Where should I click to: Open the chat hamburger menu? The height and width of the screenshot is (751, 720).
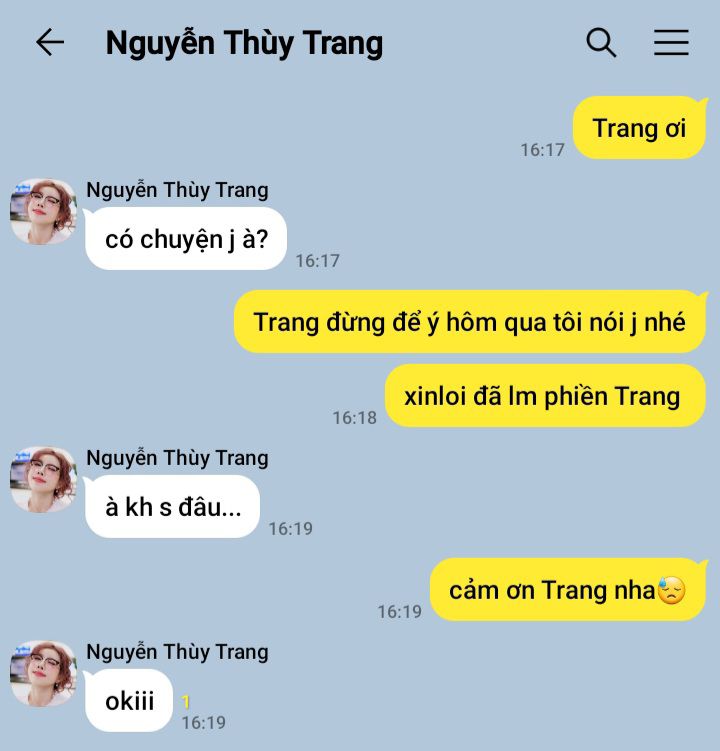(x=671, y=42)
